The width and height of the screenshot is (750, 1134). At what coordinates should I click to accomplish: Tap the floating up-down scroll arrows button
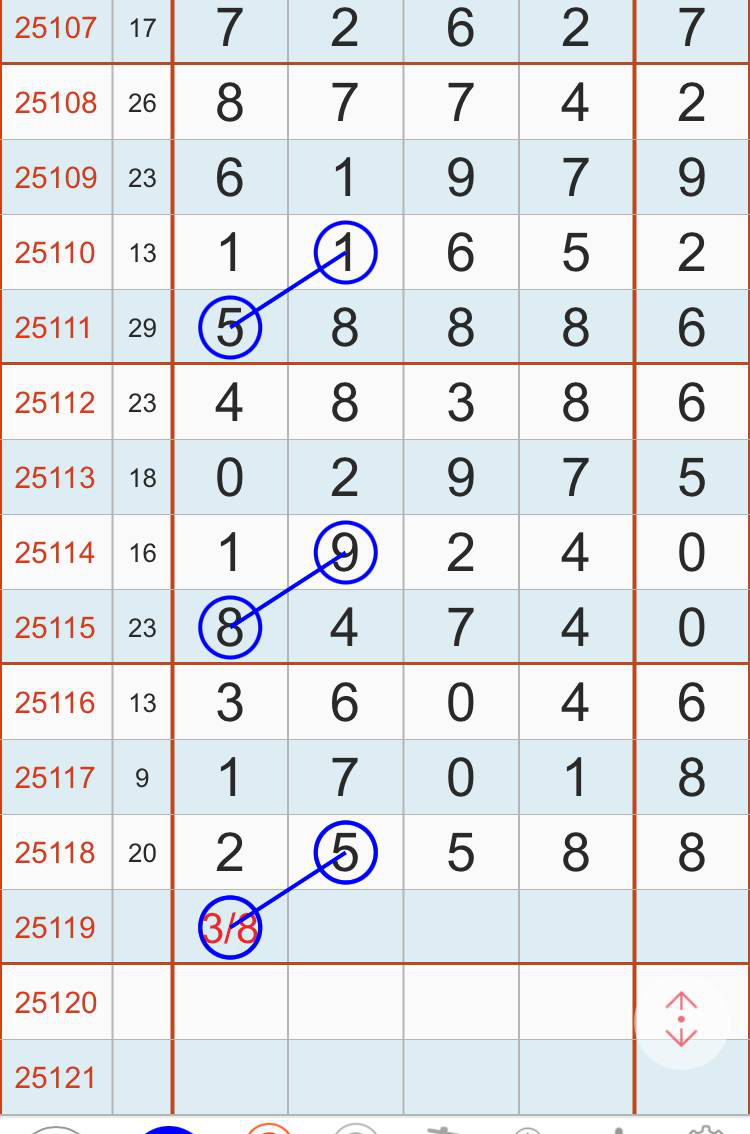click(682, 1017)
